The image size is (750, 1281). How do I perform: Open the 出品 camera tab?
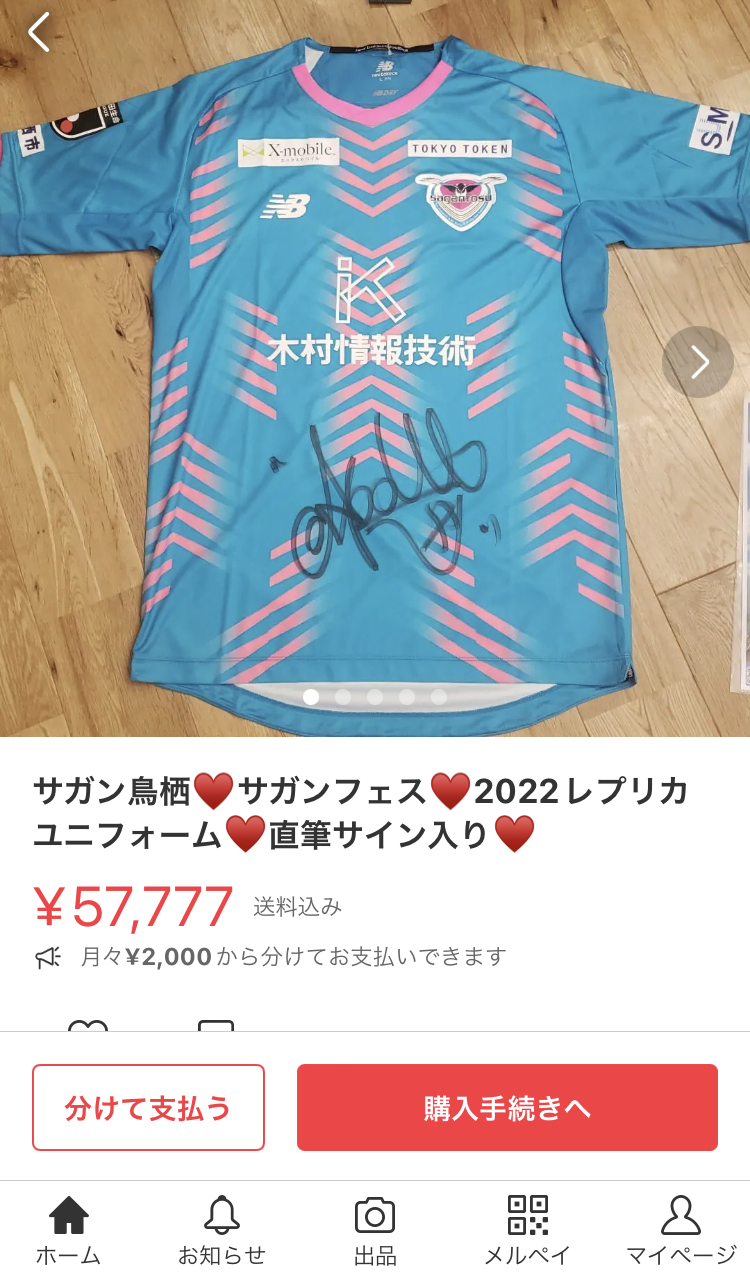point(375,1231)
